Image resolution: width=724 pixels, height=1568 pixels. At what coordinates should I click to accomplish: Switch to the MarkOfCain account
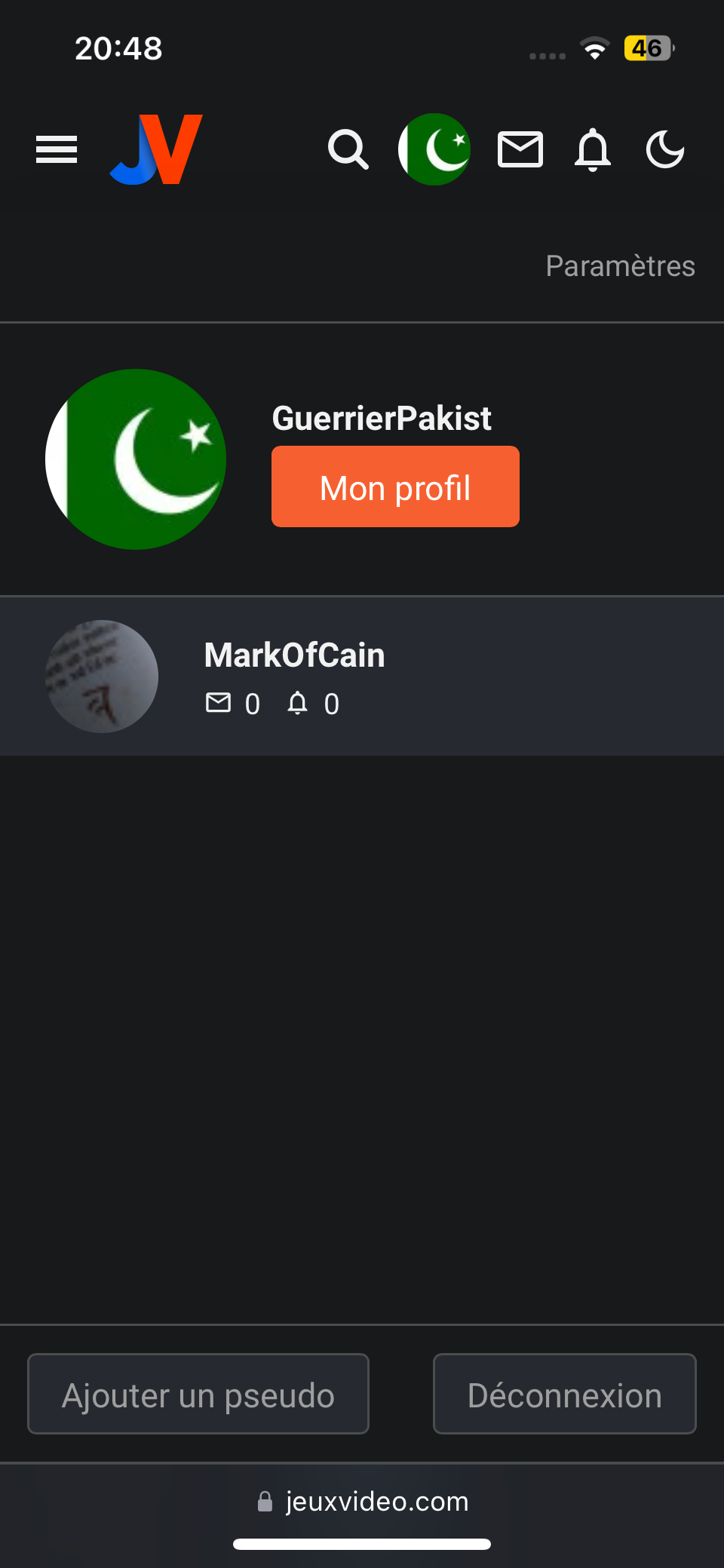pos(362,677)
